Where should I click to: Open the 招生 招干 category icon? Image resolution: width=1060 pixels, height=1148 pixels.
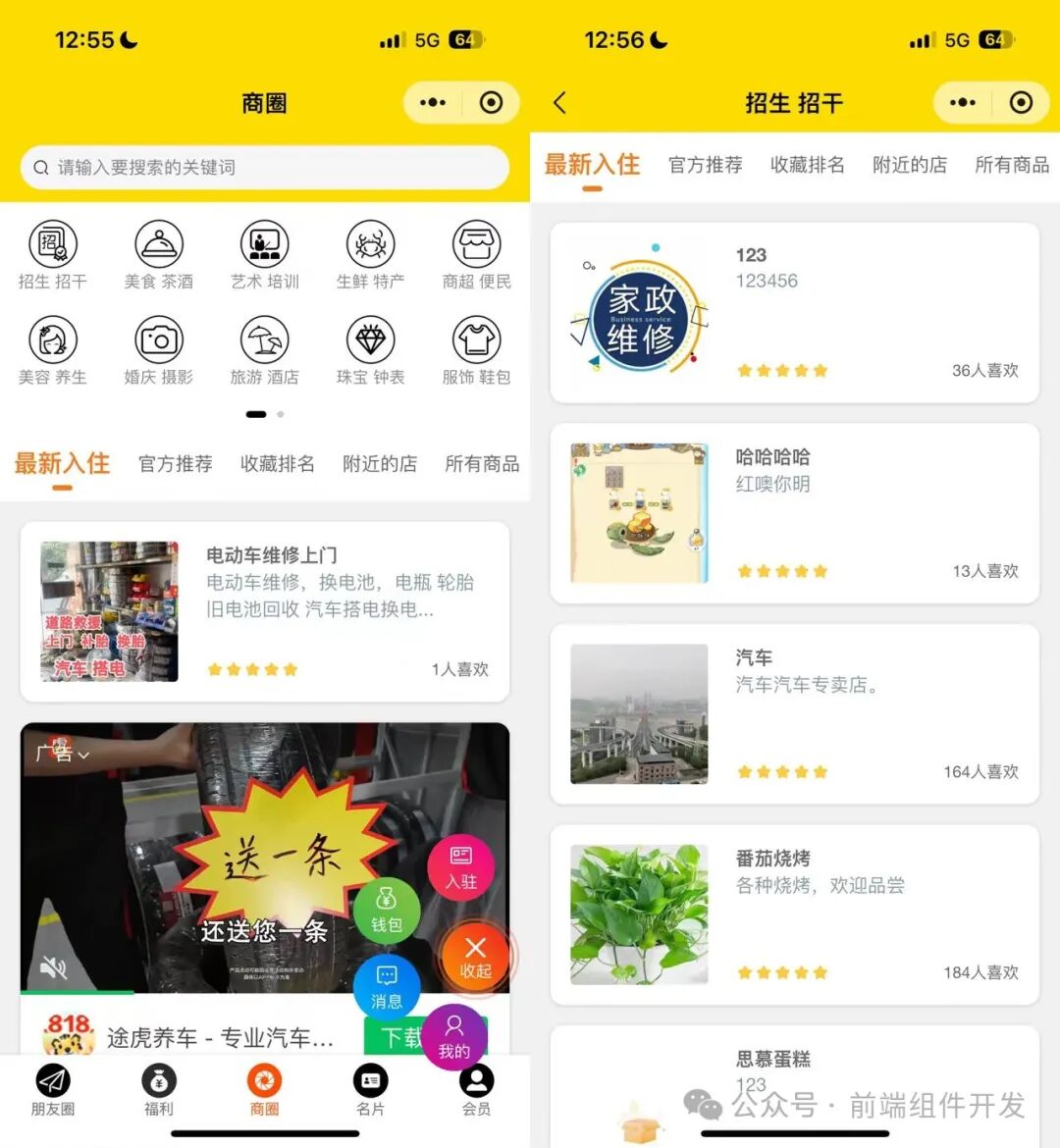(53, 242)
